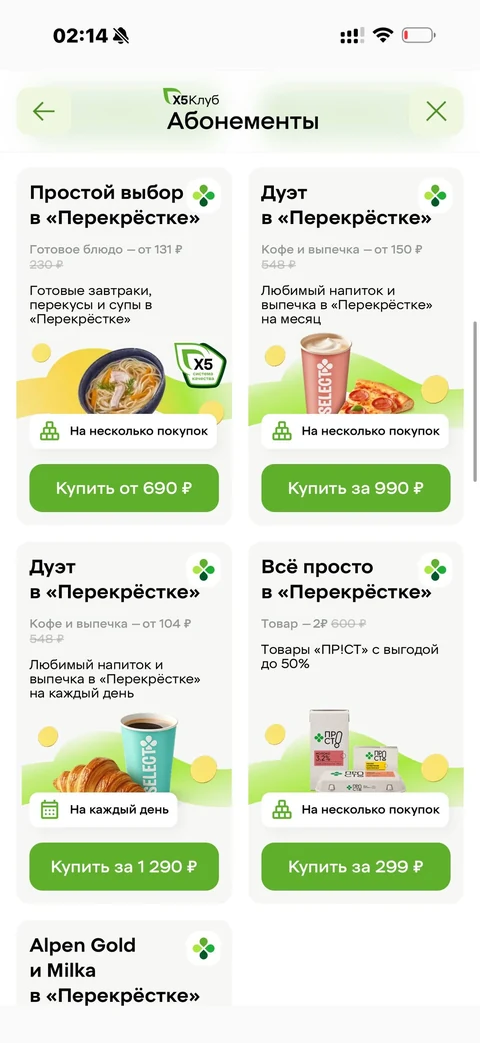Tap Купить от 690 ₽ button
The width and height of the screenshot is (480, 1043).
(x=124, y=488)
